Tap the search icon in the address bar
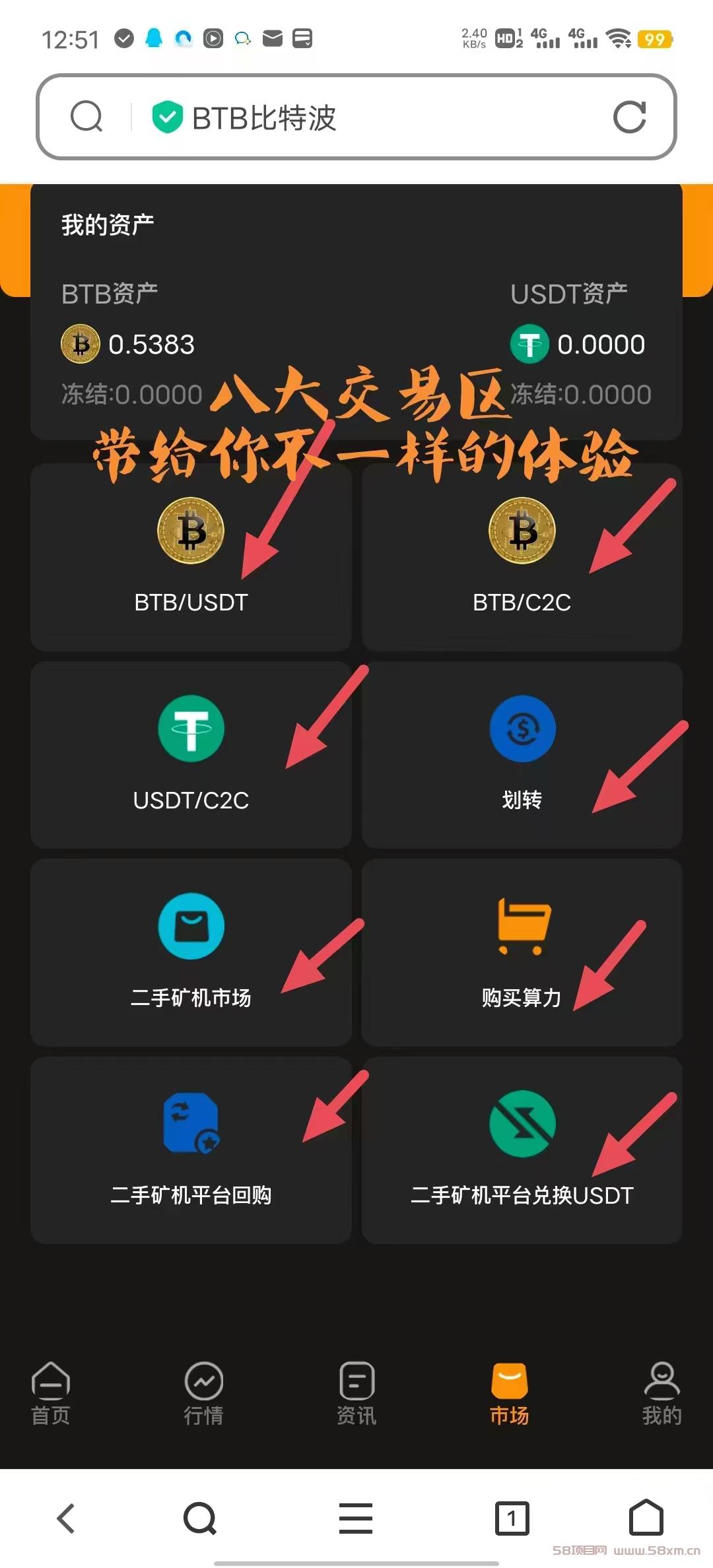 tap(86, 117)
